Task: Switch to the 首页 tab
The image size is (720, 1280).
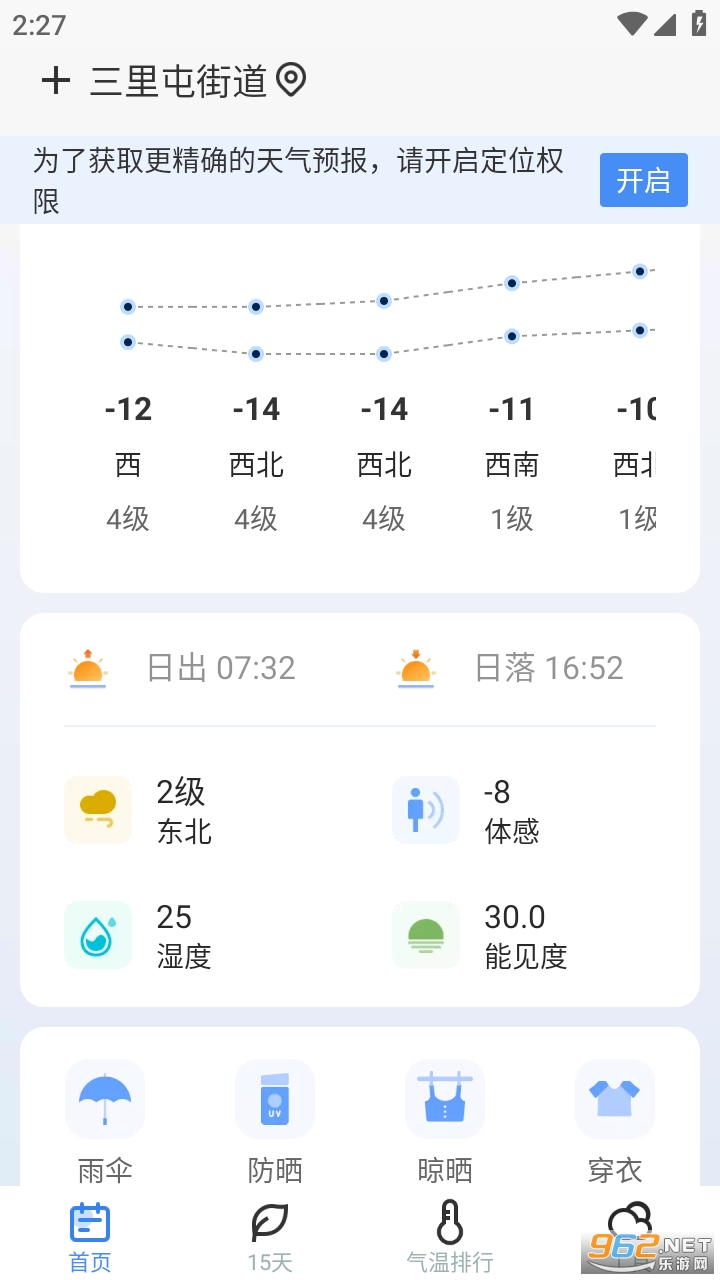Action: (x=90, y=1236)
